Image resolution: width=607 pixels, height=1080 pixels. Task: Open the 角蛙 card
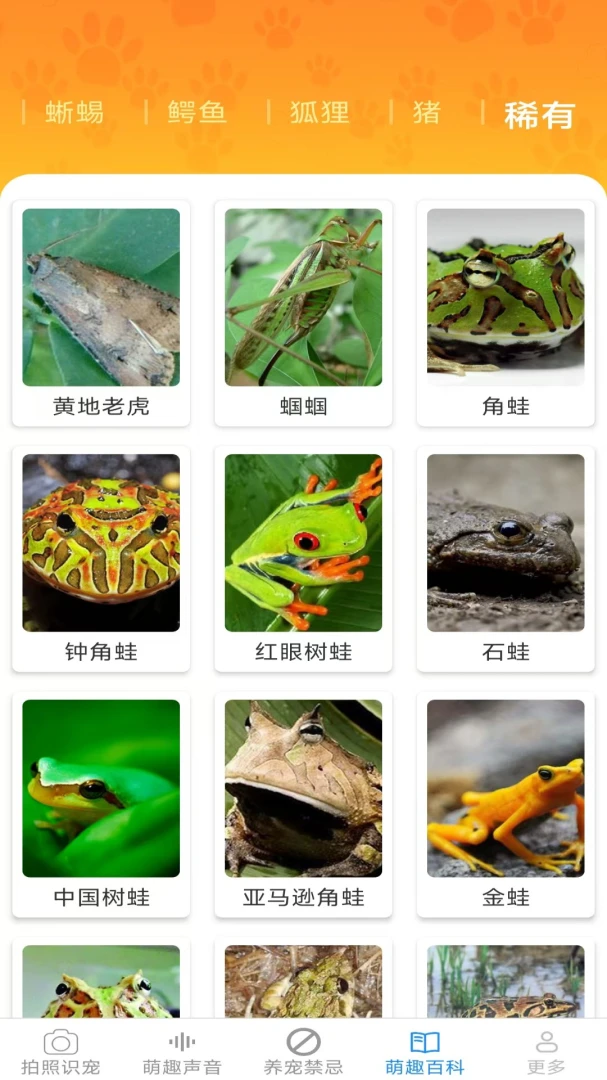pyautogui.click(x=506, y=313)
